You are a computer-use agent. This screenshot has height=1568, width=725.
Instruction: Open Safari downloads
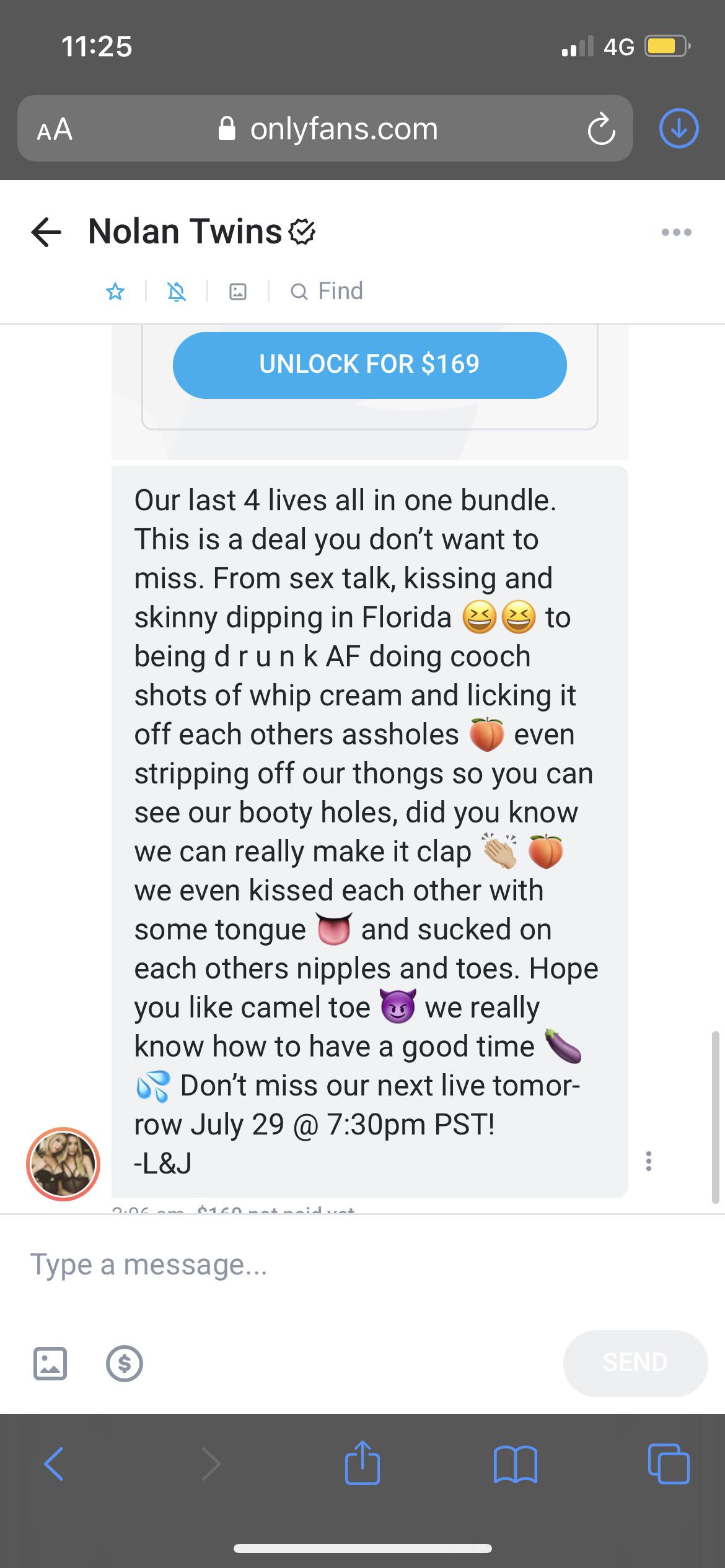point(679,129)
